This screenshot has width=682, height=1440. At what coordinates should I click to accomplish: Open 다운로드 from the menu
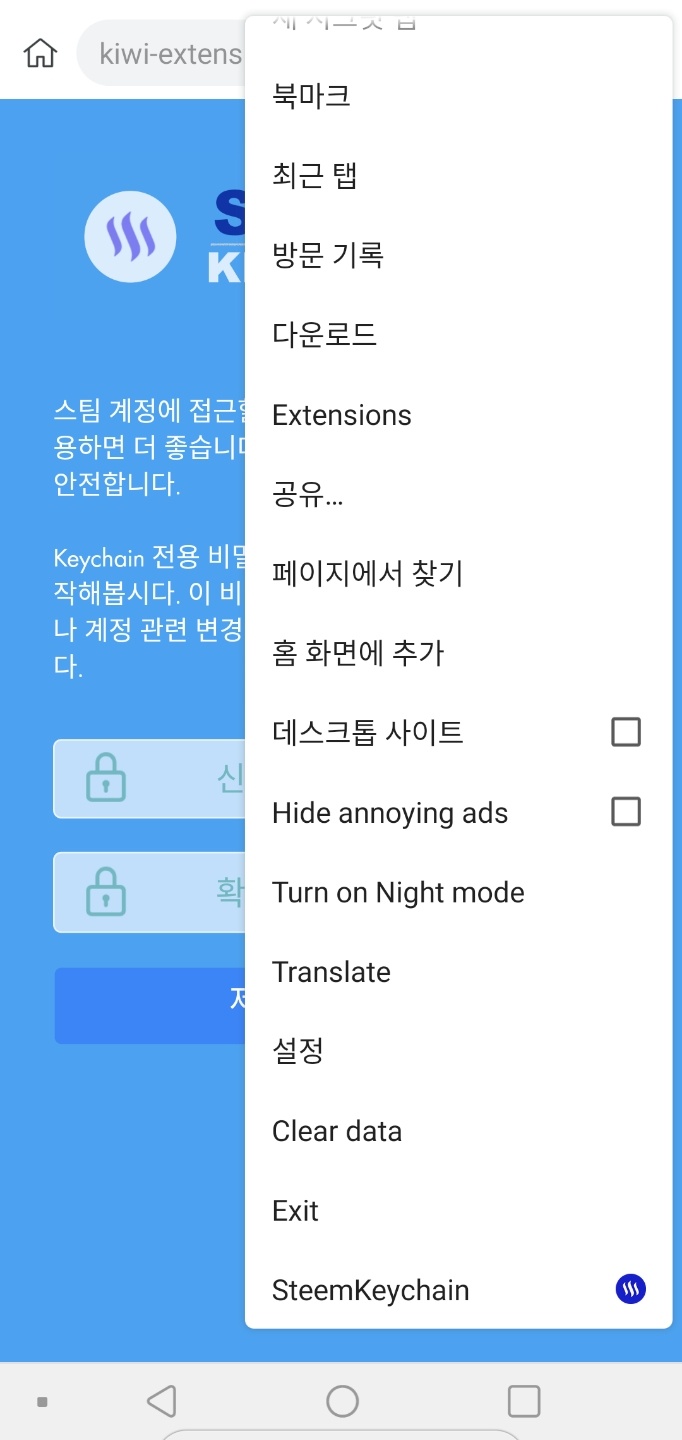point(324,335)
